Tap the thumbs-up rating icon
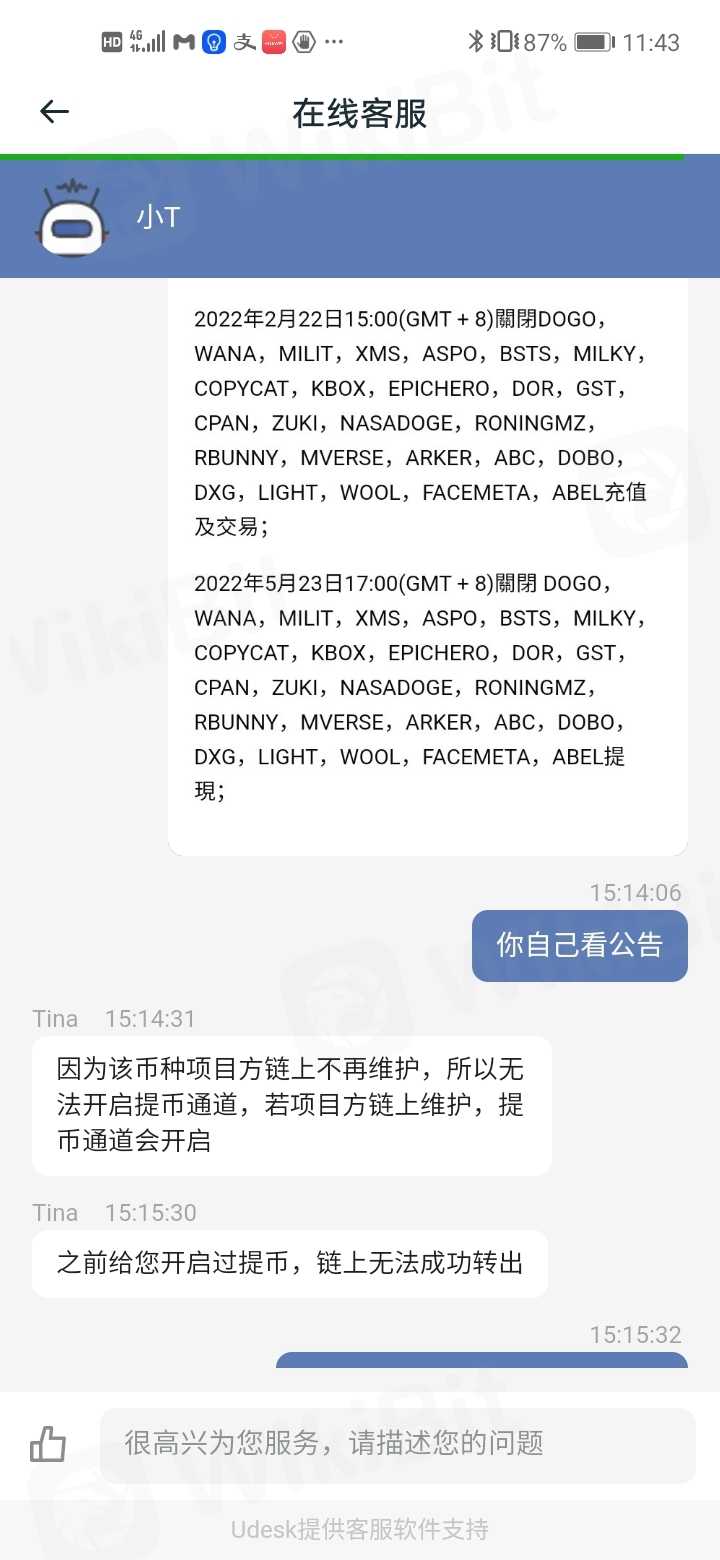The image size is (720, 1560). pos(48,1444)
